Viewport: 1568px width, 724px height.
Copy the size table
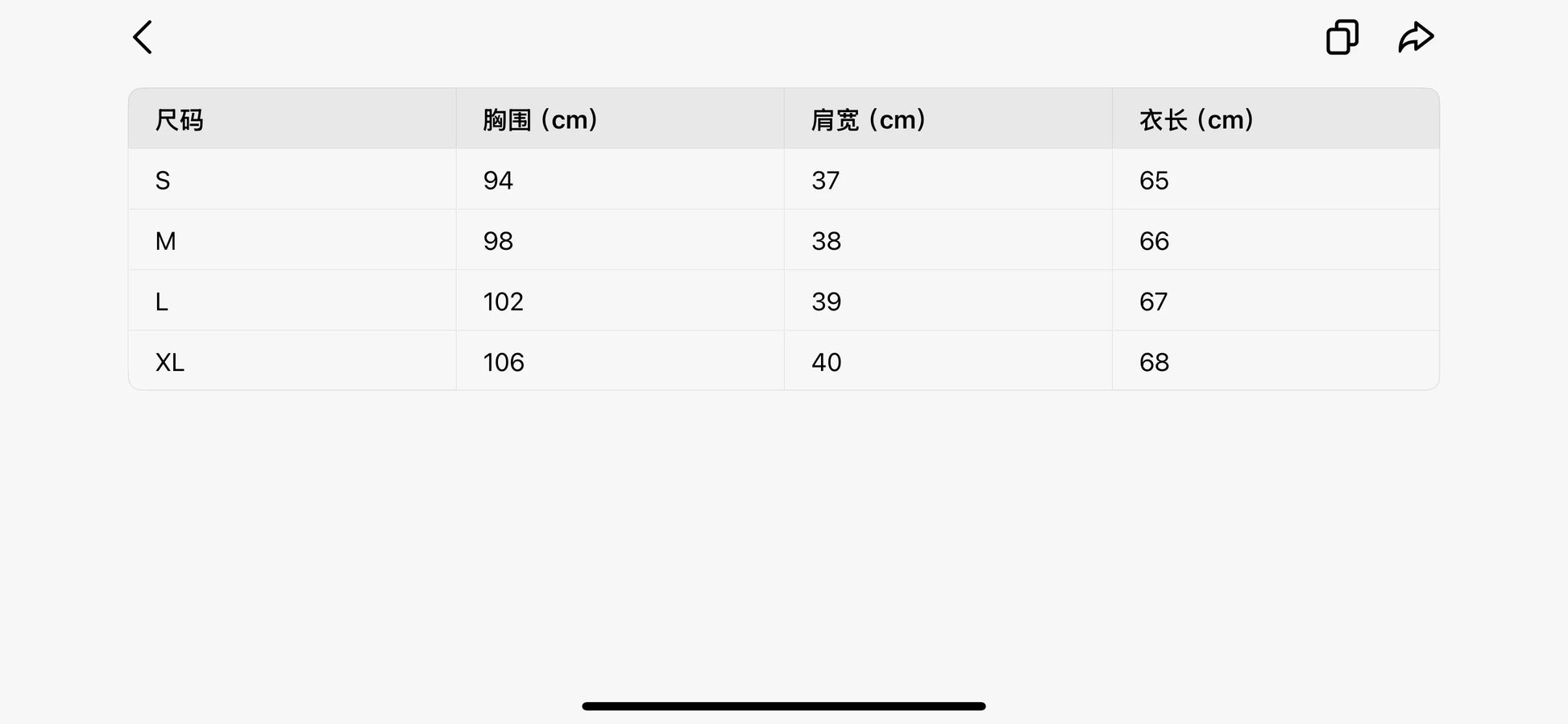(1342, 37)
